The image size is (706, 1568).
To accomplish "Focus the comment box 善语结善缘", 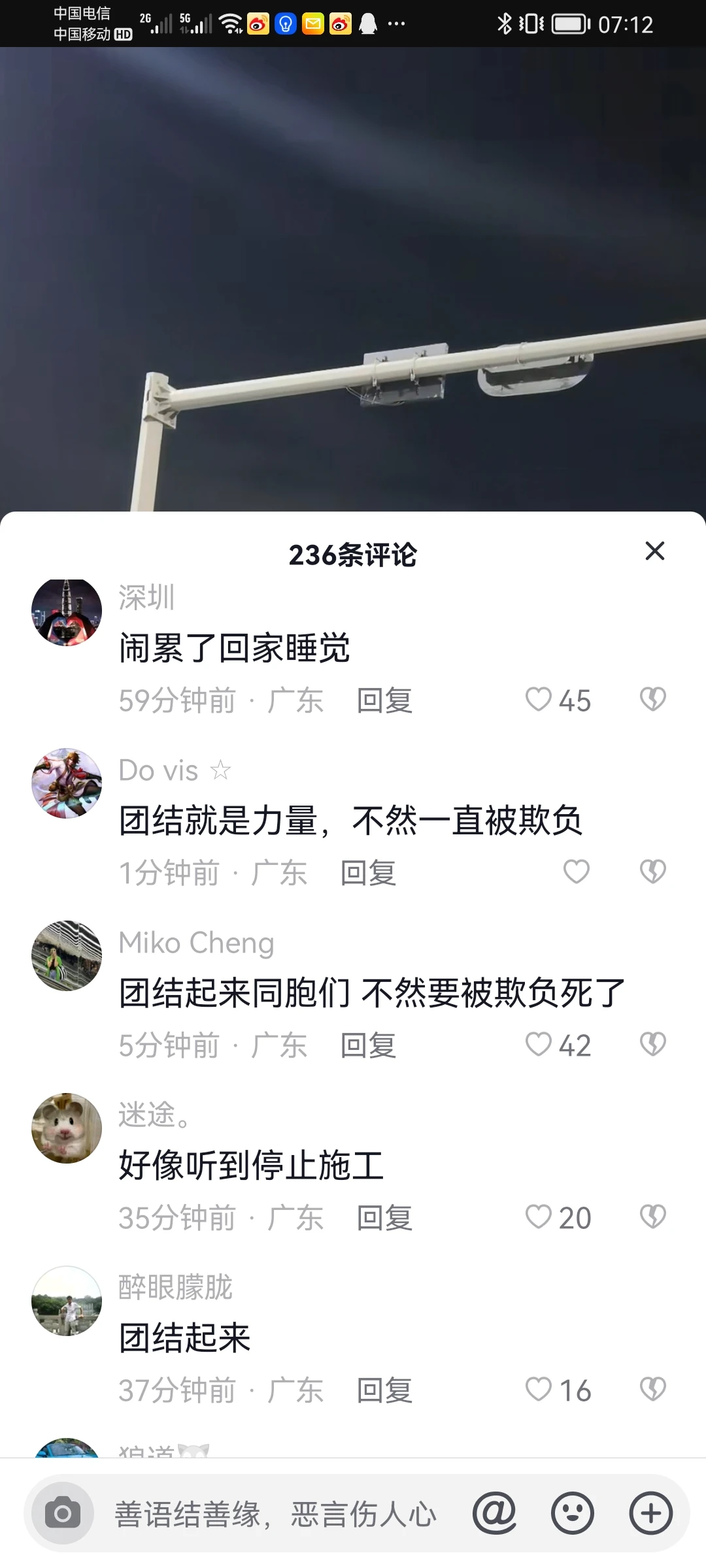I will click(275, 1514).
